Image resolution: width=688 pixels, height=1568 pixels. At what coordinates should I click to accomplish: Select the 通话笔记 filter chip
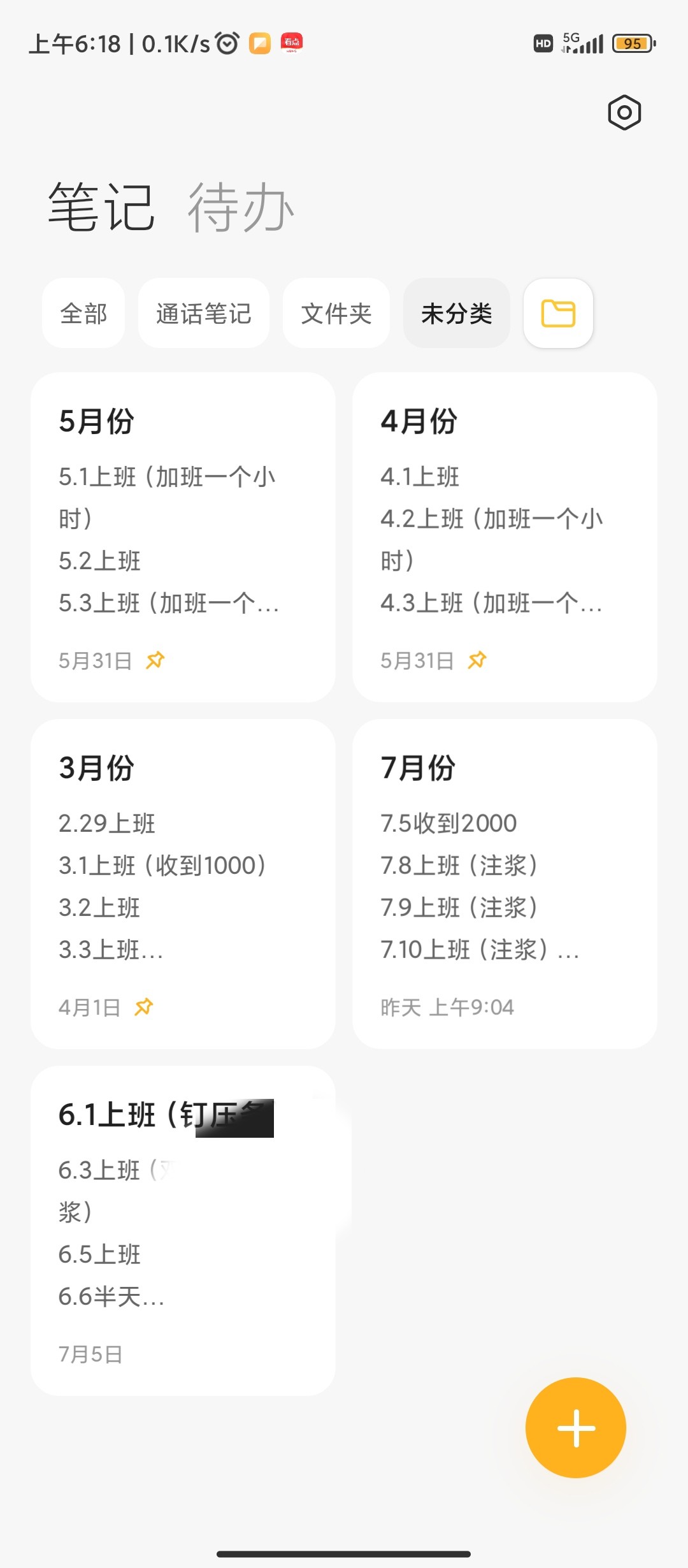(x=203, y=314)
